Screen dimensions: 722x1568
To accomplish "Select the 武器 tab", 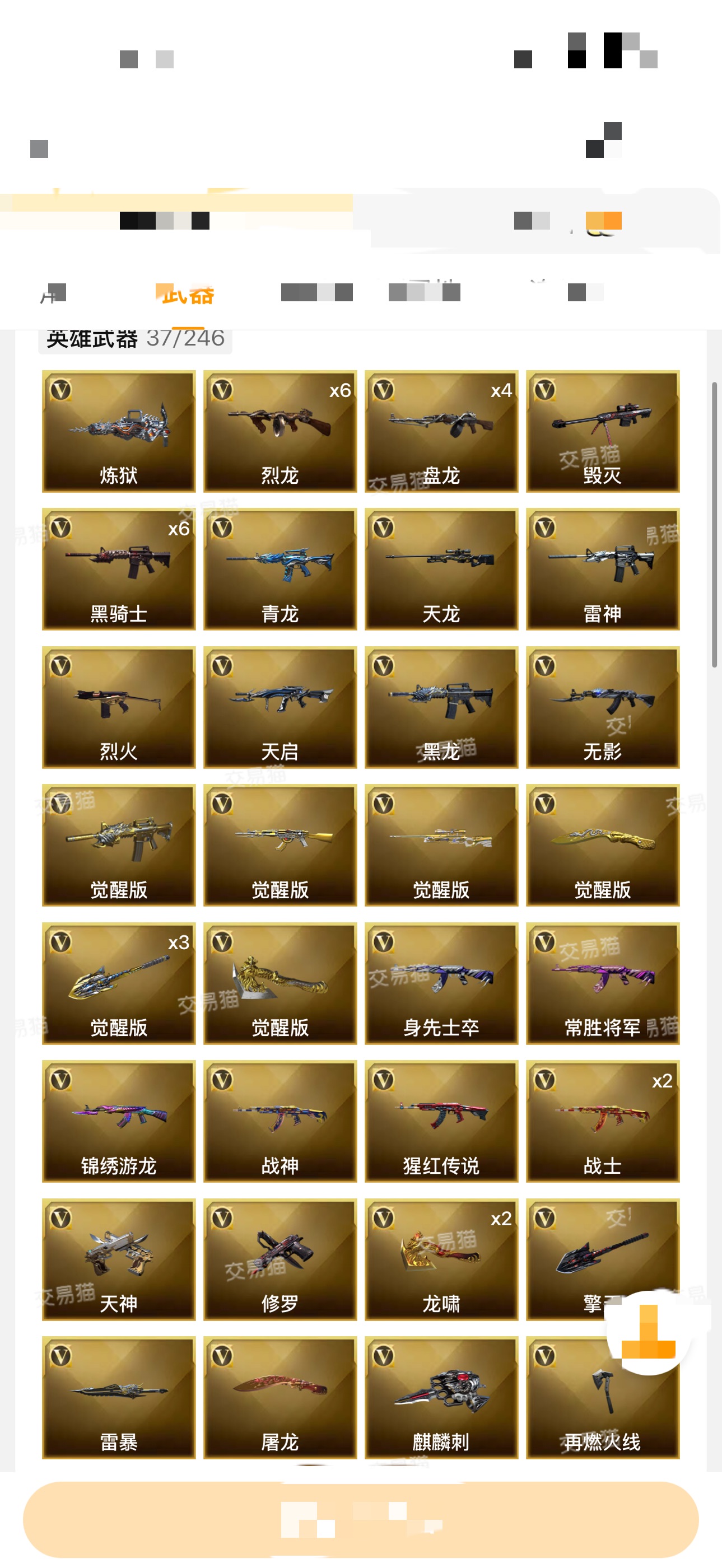I will pyautogui.click(x=187, y=295).
